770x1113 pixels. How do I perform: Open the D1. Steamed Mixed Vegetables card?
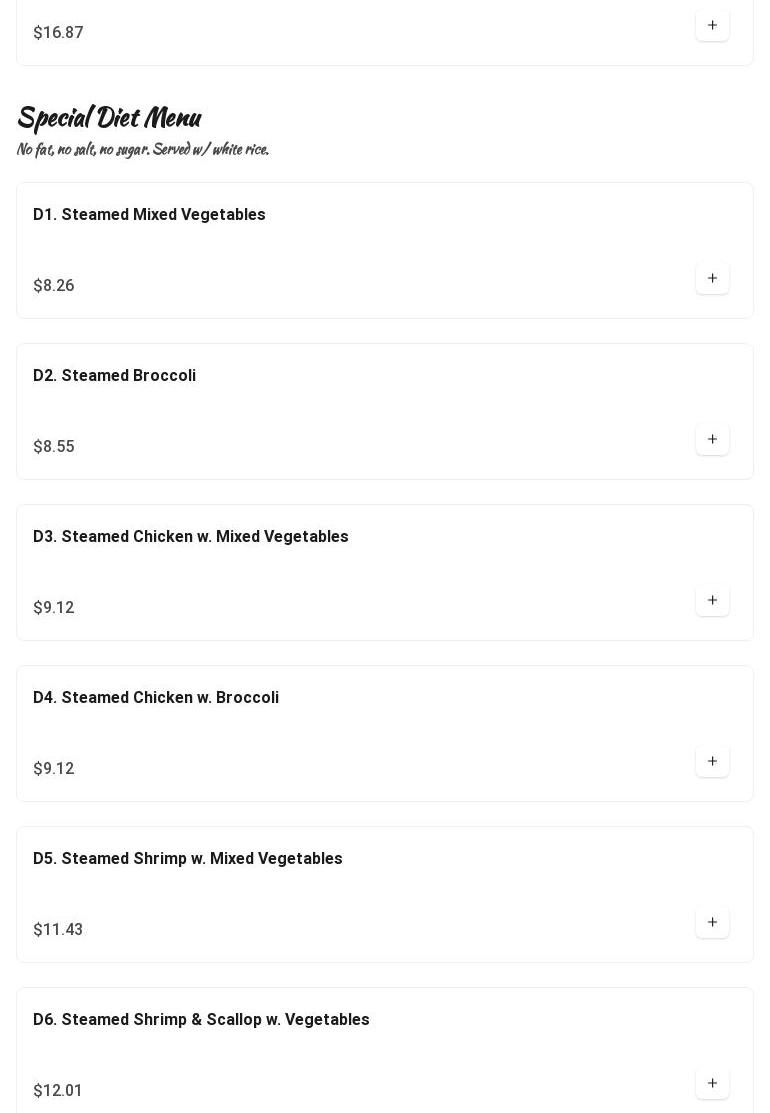point(150,215)
